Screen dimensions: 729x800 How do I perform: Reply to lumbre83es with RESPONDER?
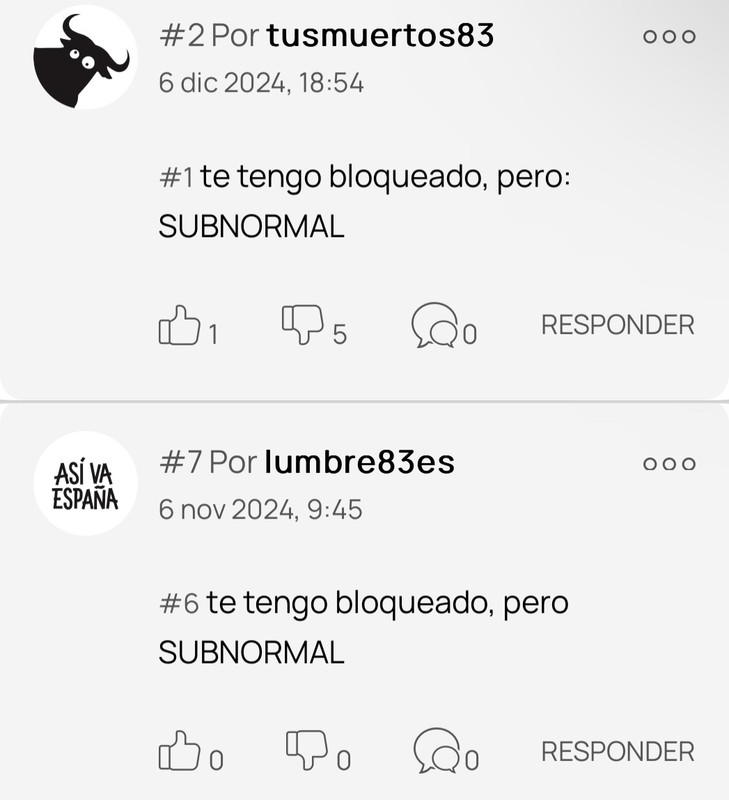tap(617, 751)
